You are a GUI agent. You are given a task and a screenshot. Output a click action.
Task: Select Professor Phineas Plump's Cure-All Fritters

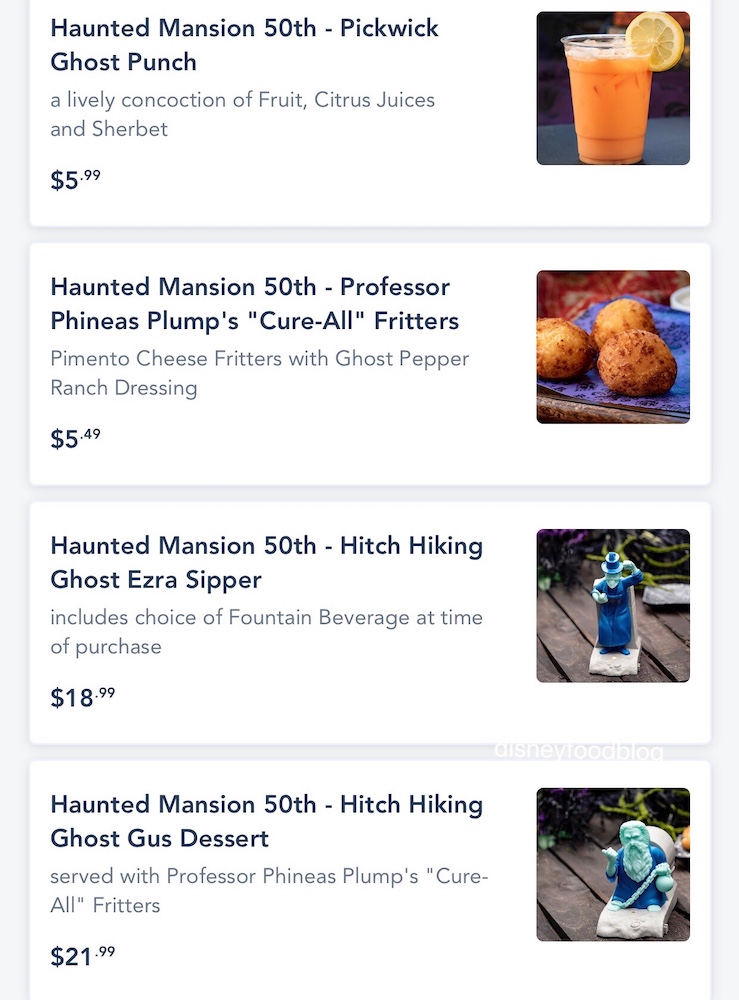tap(255, 304)
